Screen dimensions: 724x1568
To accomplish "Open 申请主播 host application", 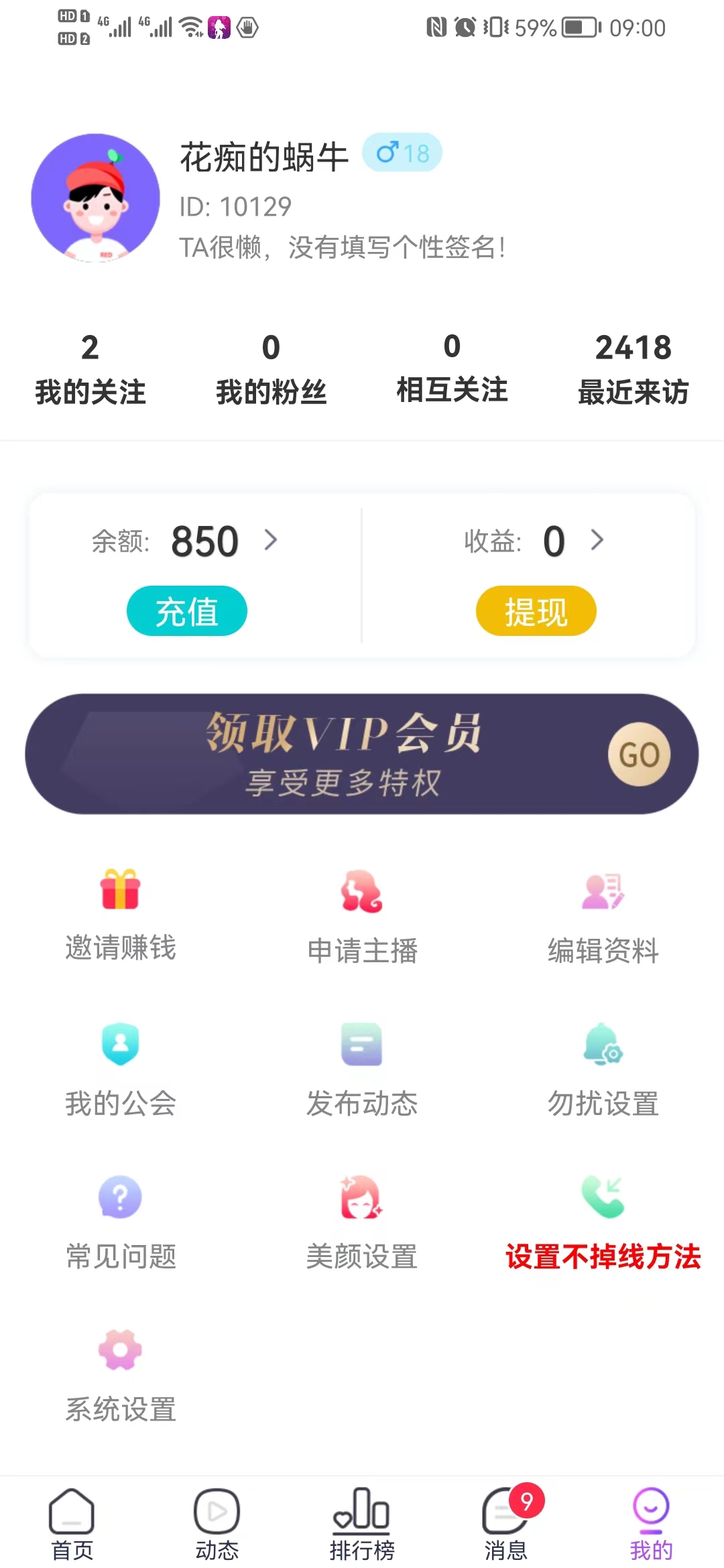I will click(x=362, y=916).
